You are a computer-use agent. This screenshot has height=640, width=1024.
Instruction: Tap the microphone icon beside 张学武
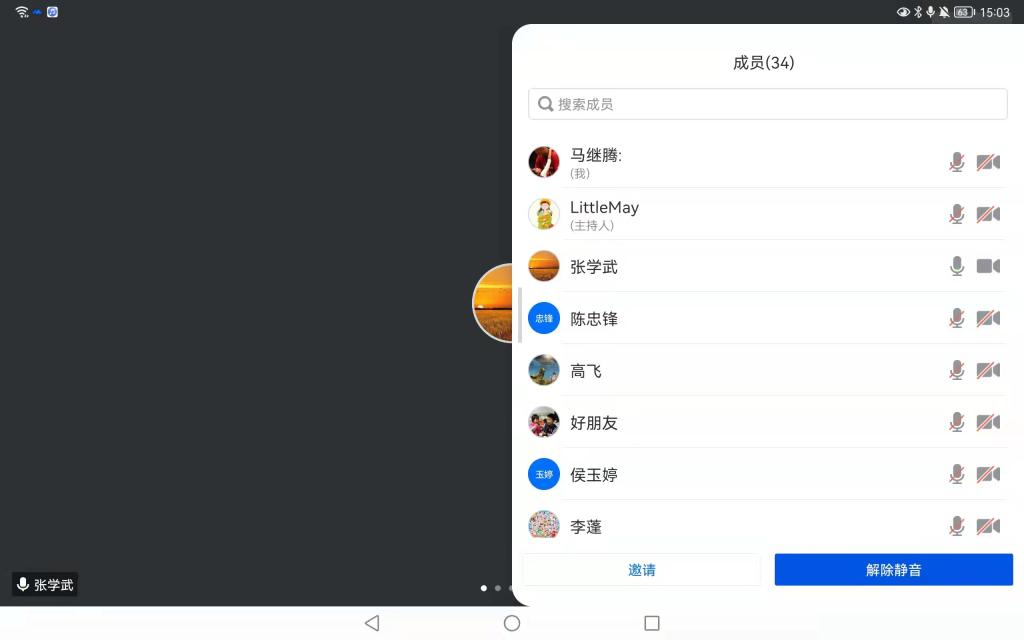click(x=957, y=266)
